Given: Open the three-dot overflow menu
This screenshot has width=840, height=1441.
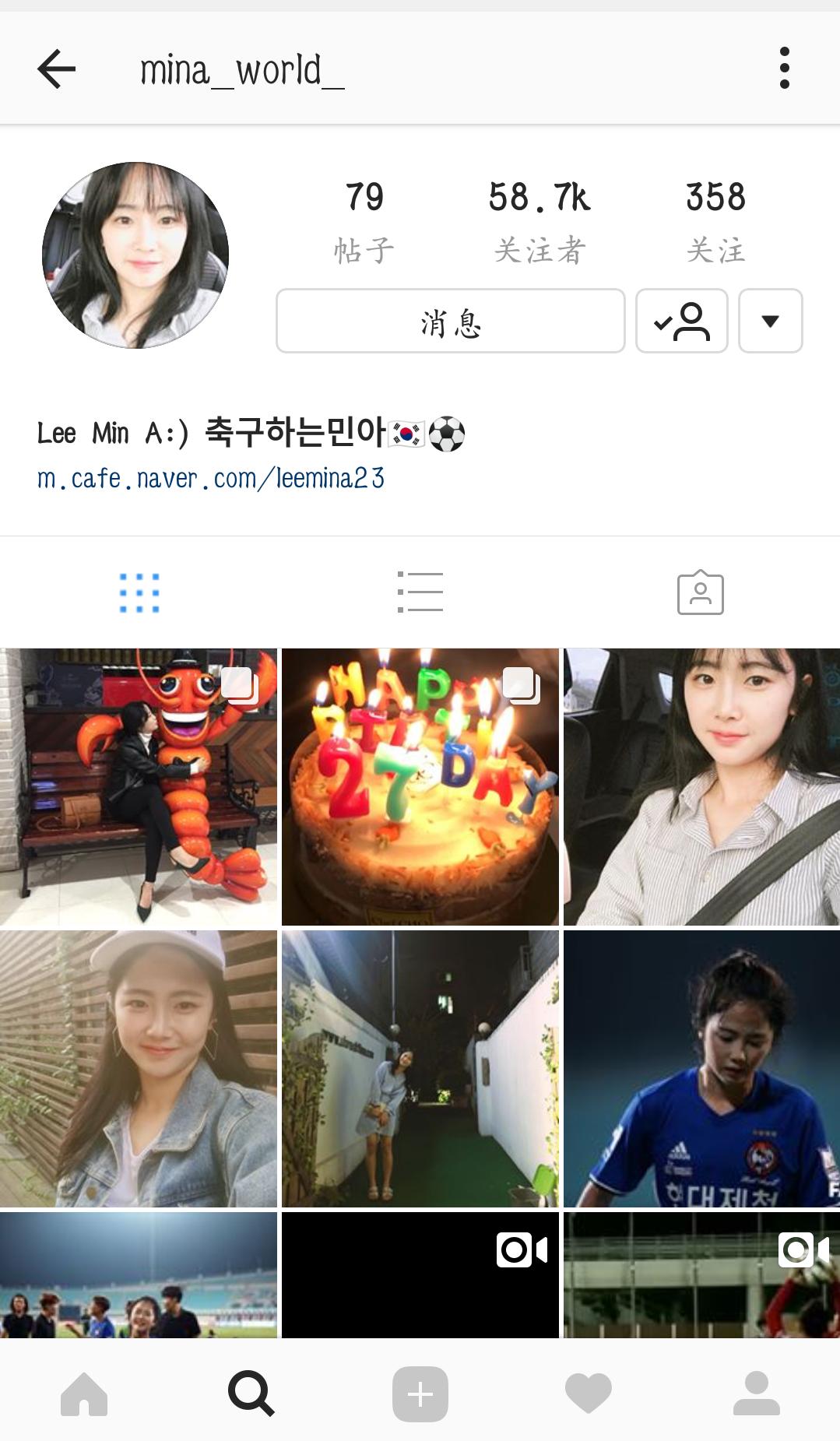Looking at the screenshot, I should tap(784, 69).
